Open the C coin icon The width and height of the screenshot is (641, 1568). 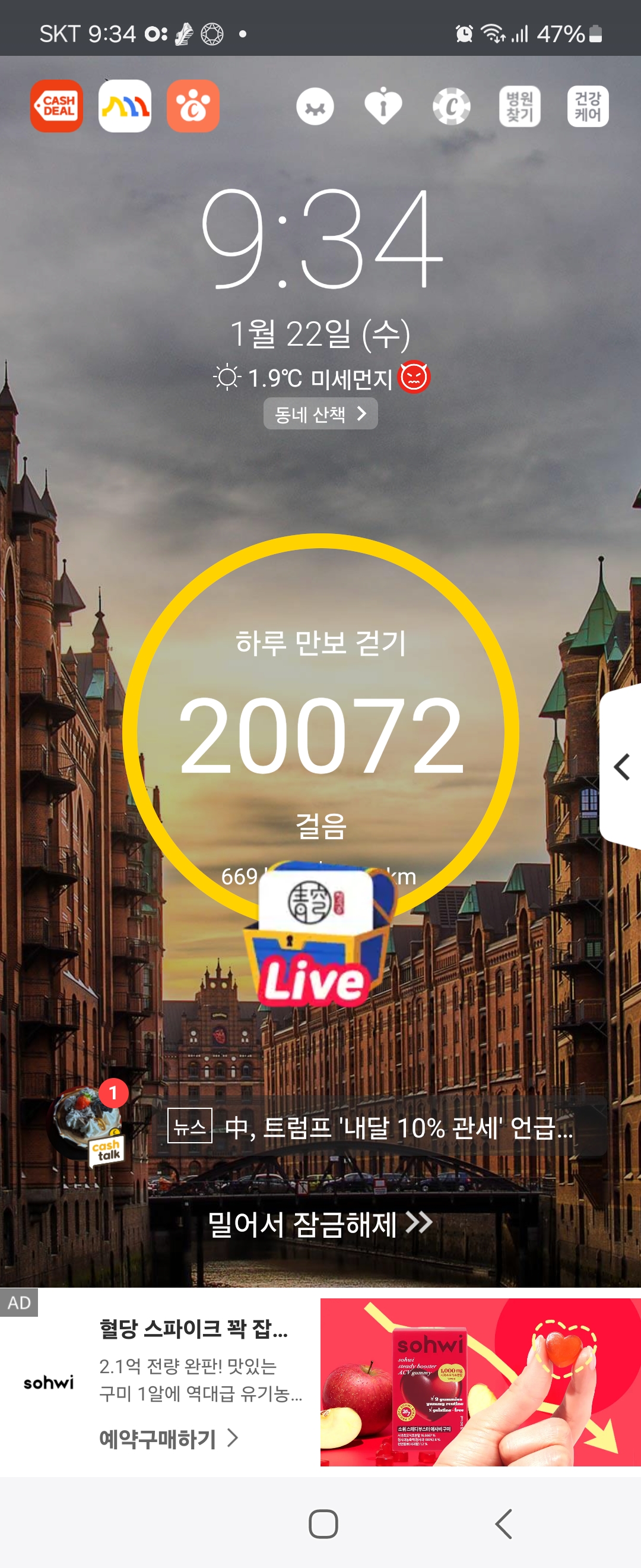pyautogui.click(x=451, y=106)
